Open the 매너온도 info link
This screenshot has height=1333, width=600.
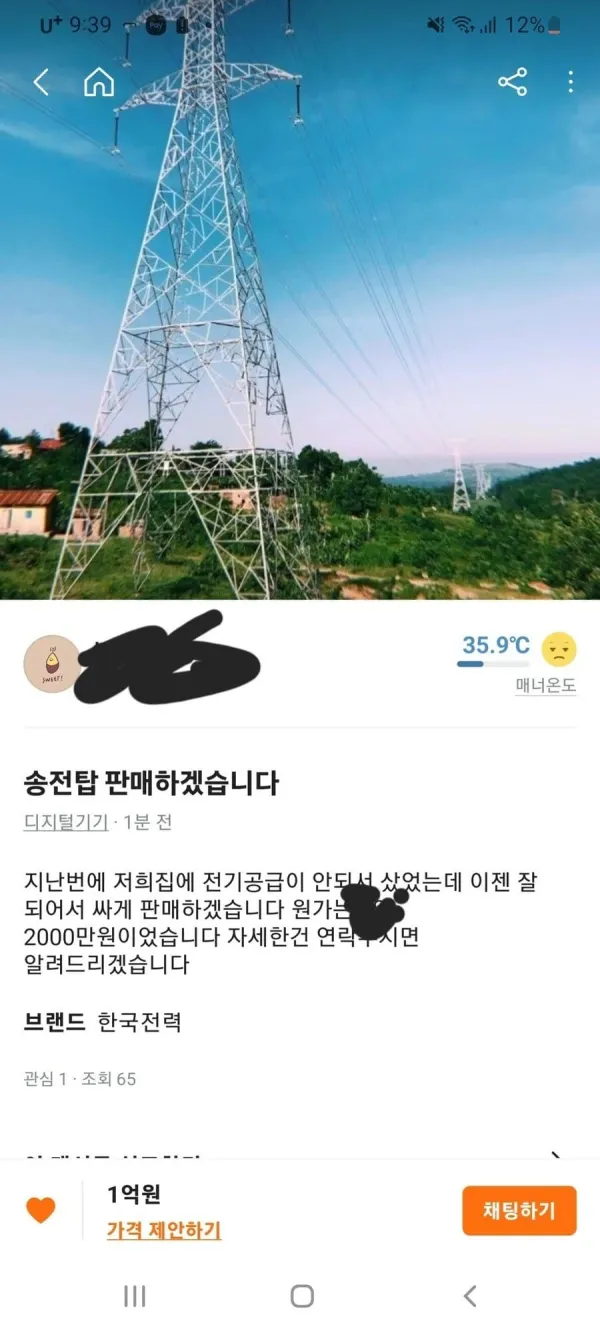545,686
